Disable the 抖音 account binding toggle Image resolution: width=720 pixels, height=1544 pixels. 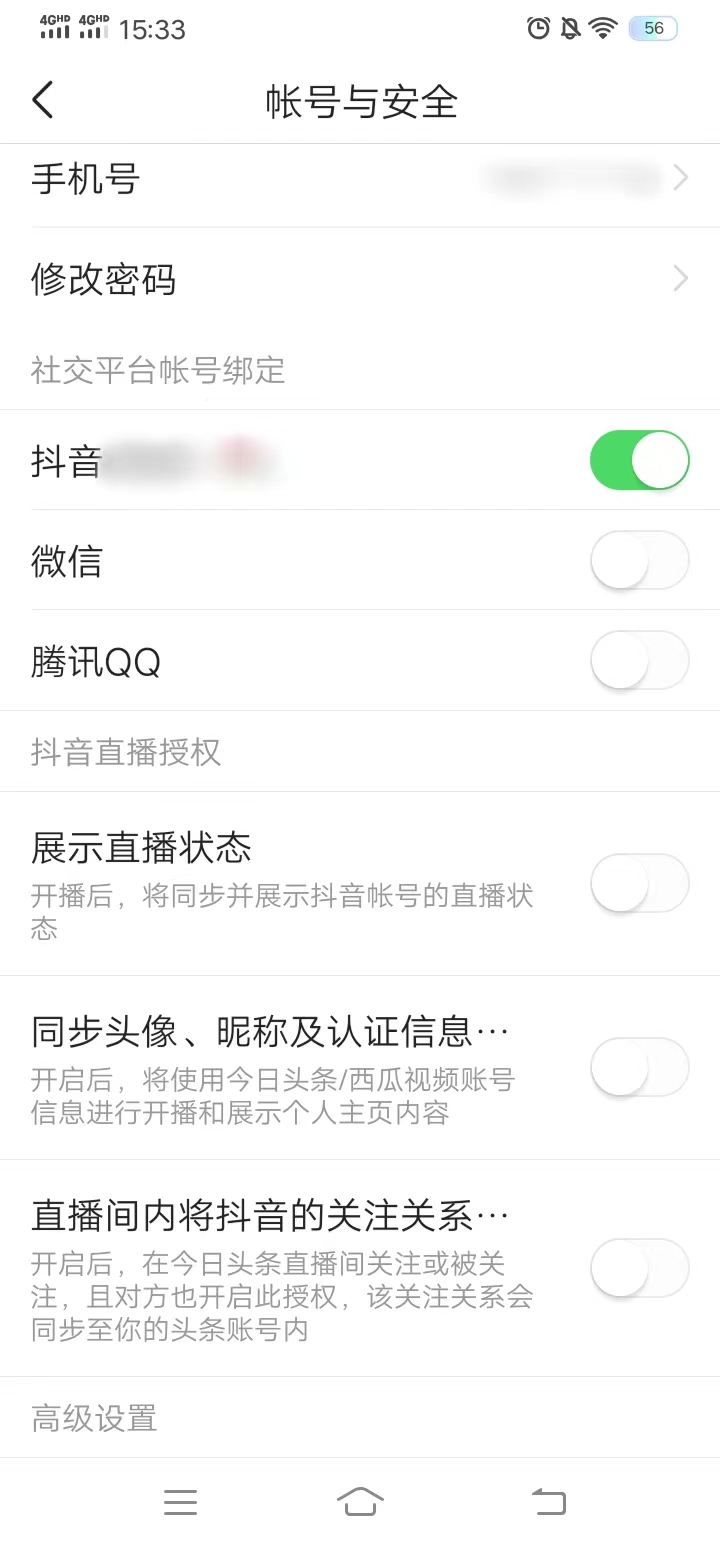[639, 460]
